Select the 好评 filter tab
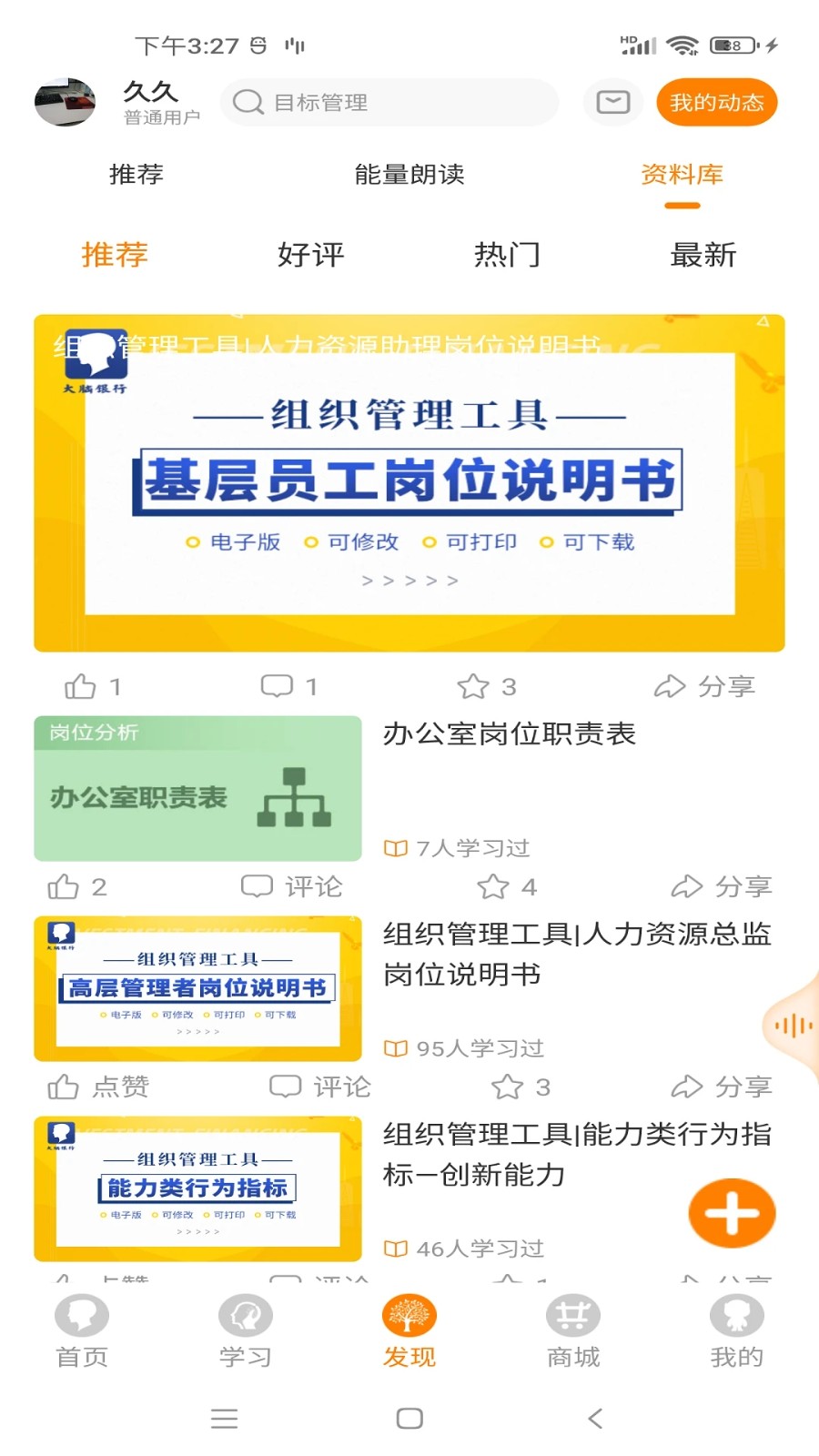 pos(311,255)
